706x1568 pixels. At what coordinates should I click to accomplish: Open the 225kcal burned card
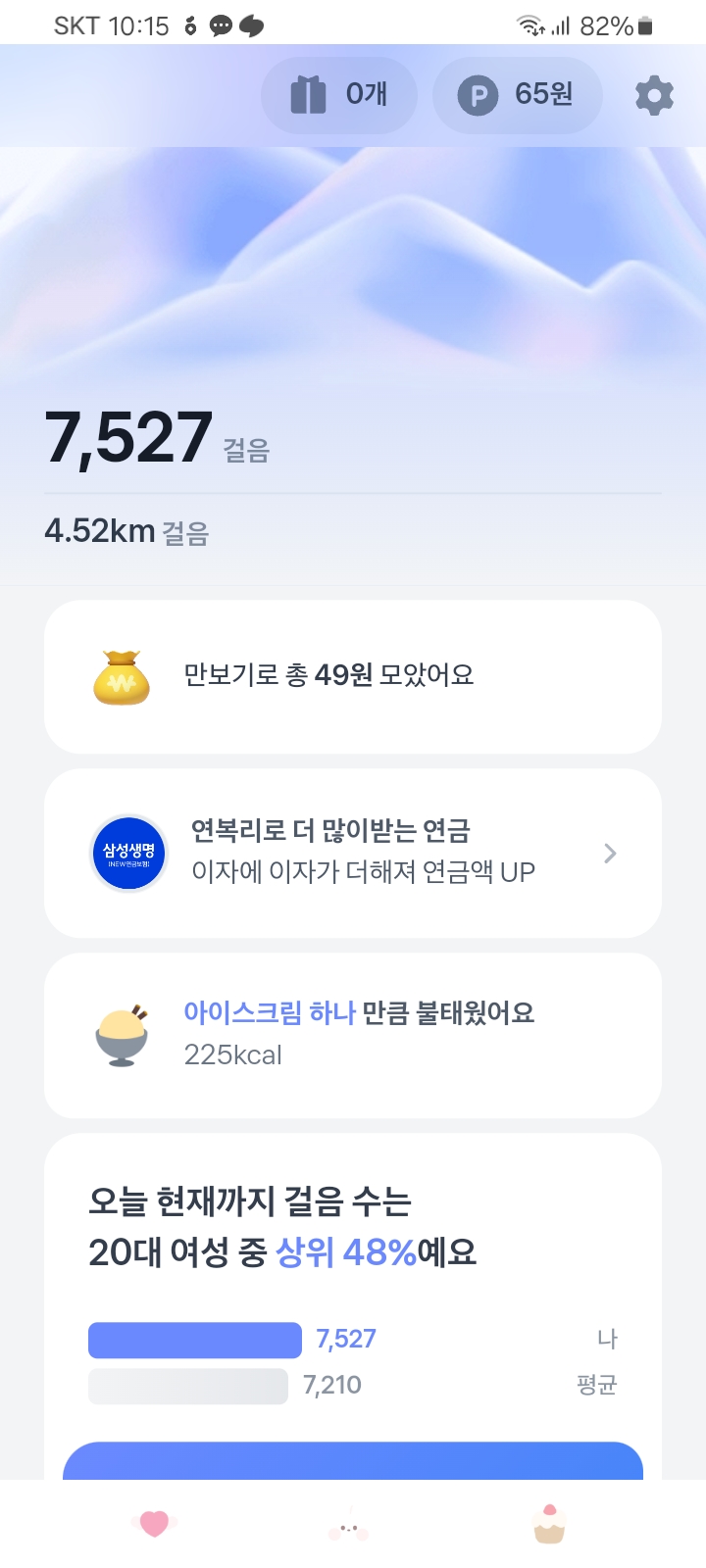(353, 1035)
